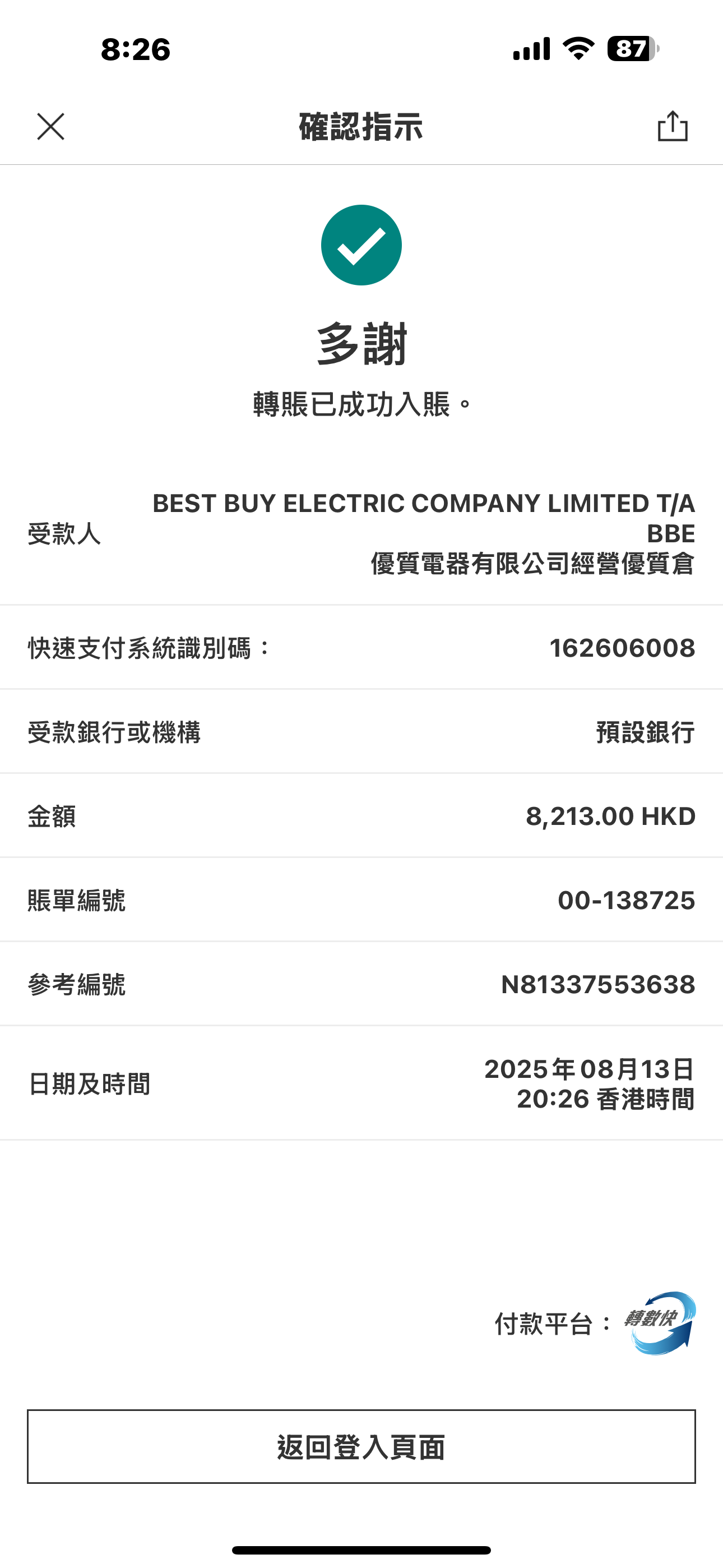723x1568 pixels.
Task: Share the transfer confirmation
Action: point(673,127)
